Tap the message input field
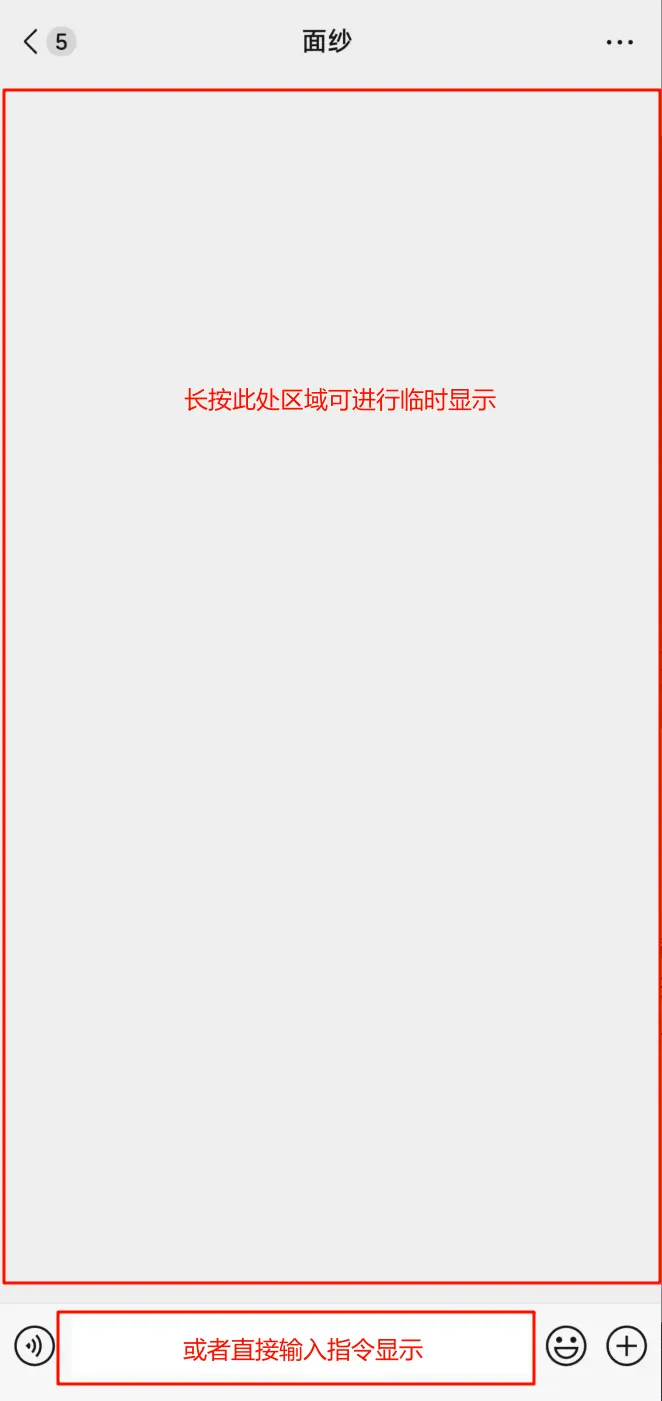This screenshot has height=1401, width=662. pos(296,1348)
